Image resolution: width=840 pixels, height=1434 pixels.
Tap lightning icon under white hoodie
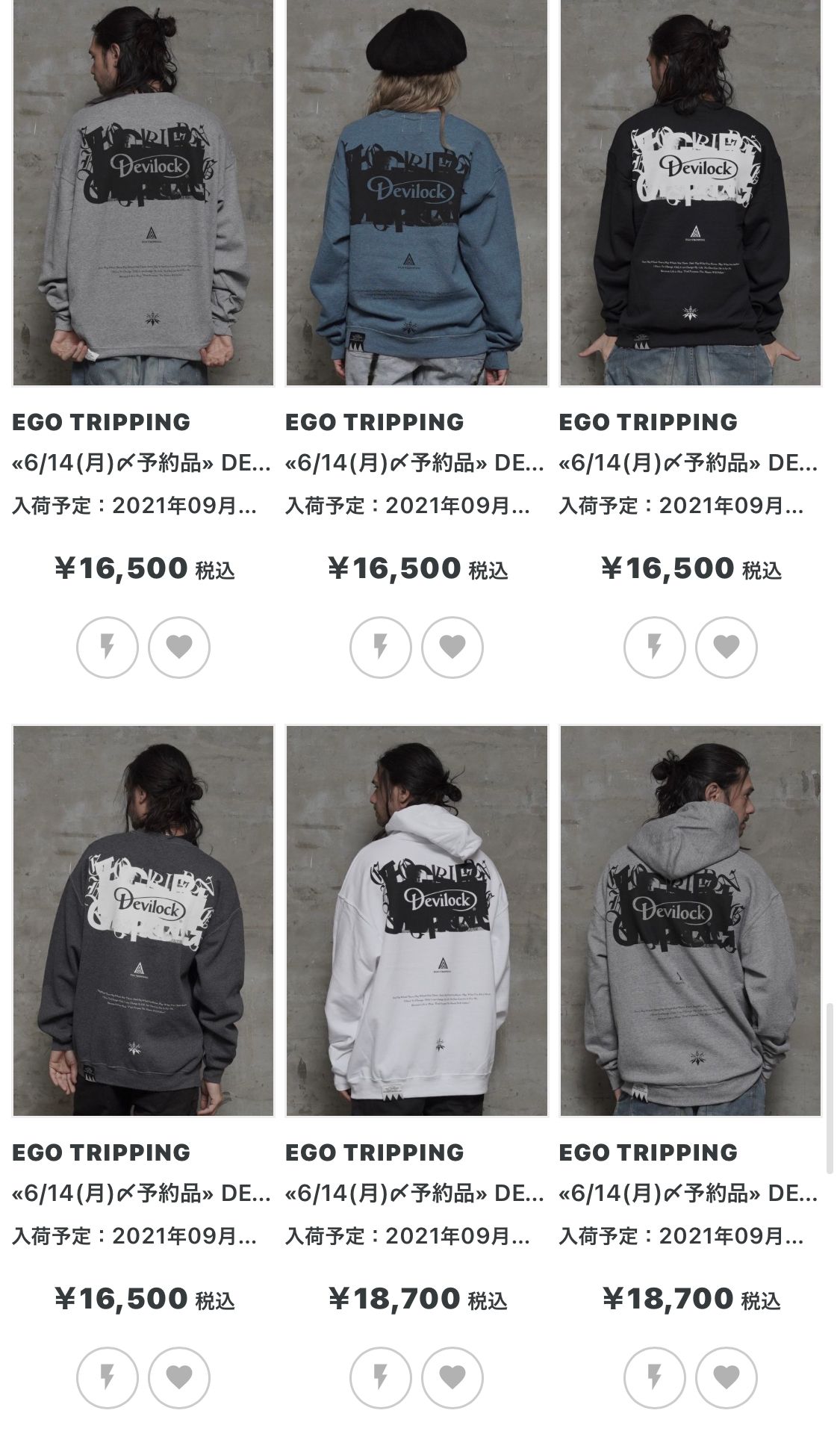coord(381,1377)
